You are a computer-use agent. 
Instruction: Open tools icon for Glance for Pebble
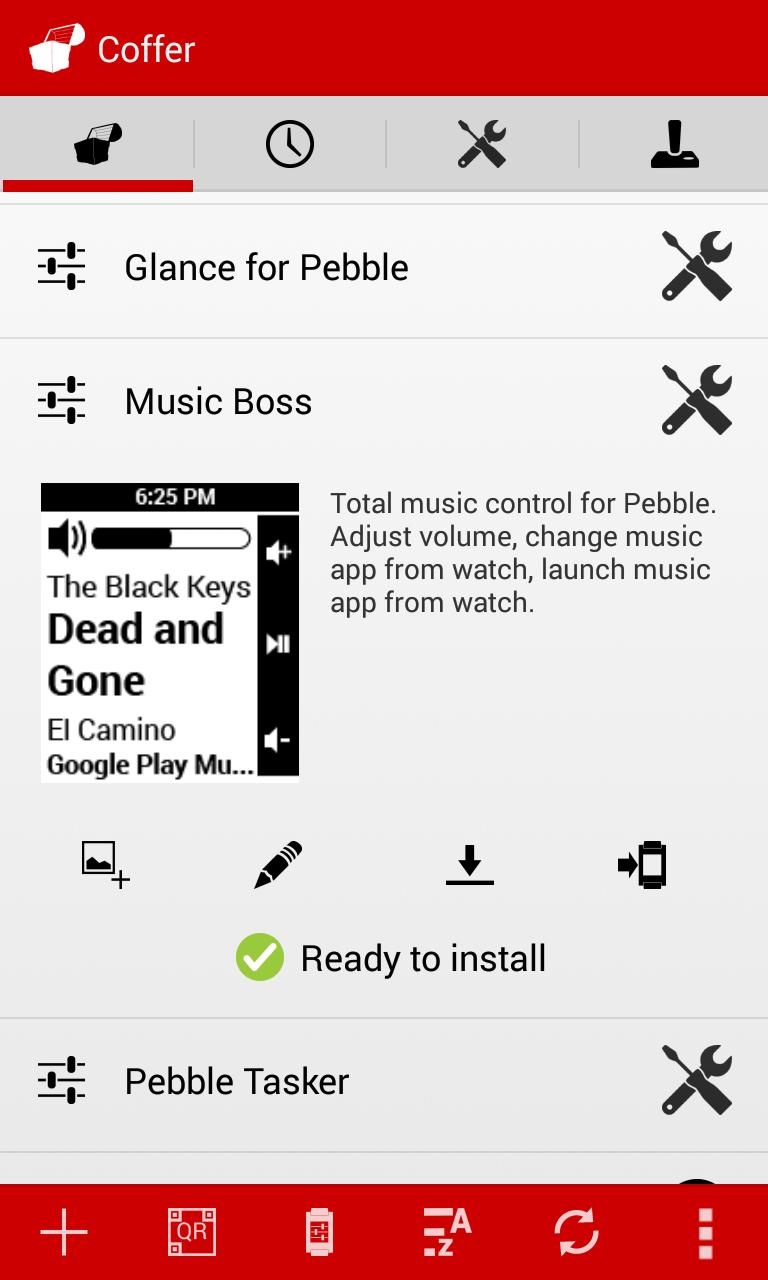697,266
